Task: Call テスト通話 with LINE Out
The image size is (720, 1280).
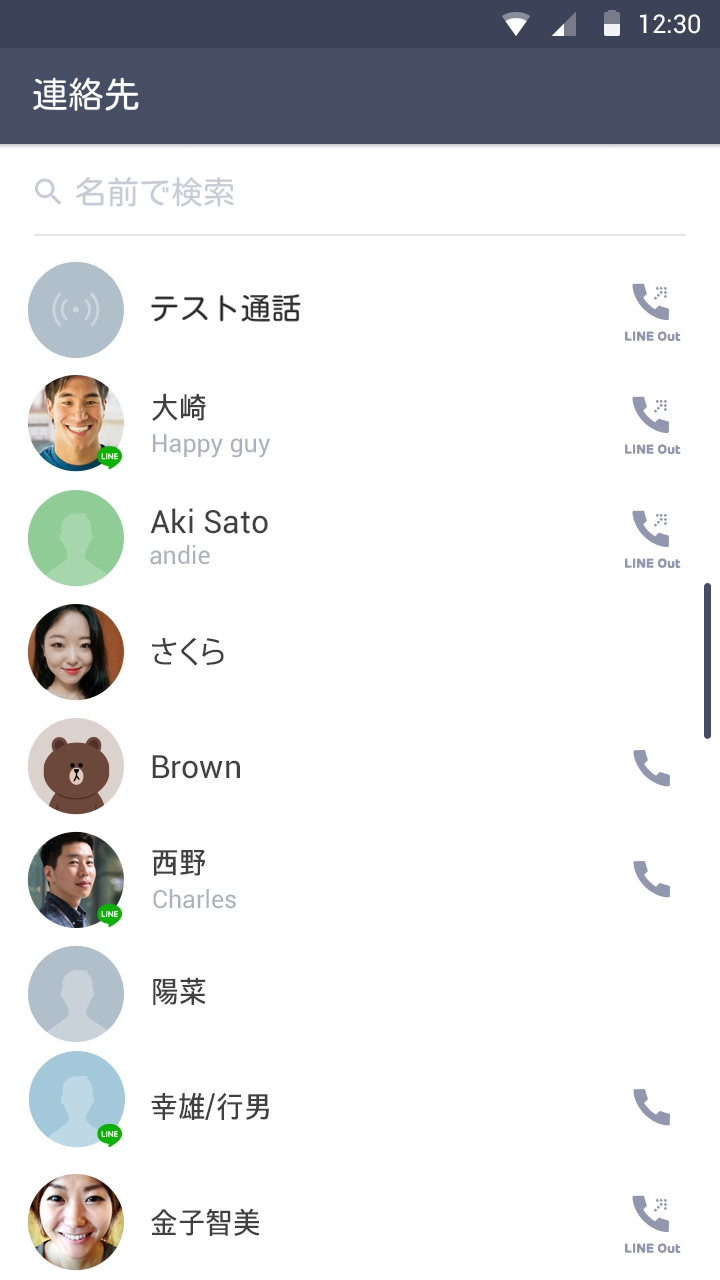Action: pyautogui.click(x=652, y=313)
